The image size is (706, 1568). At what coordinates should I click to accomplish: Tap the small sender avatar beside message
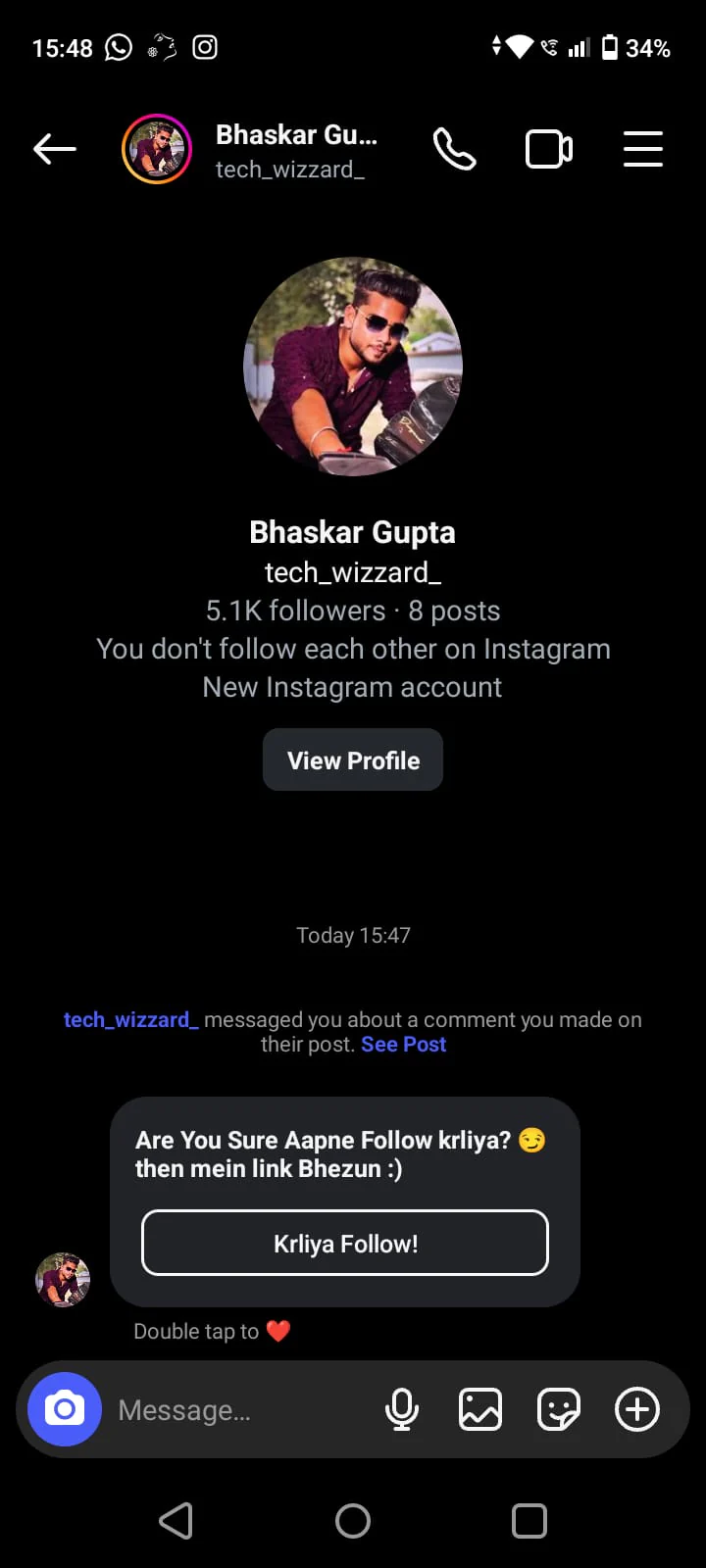63,1280
